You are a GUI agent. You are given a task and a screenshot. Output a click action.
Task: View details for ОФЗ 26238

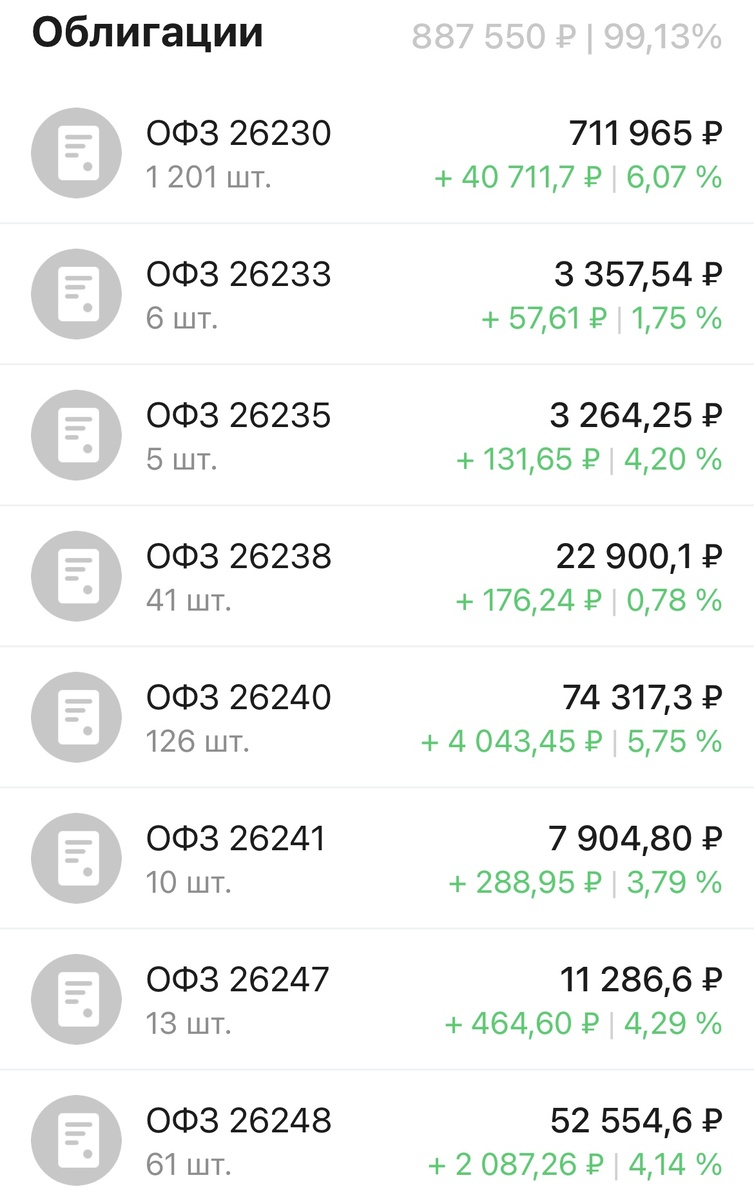[x=377, y=577]
